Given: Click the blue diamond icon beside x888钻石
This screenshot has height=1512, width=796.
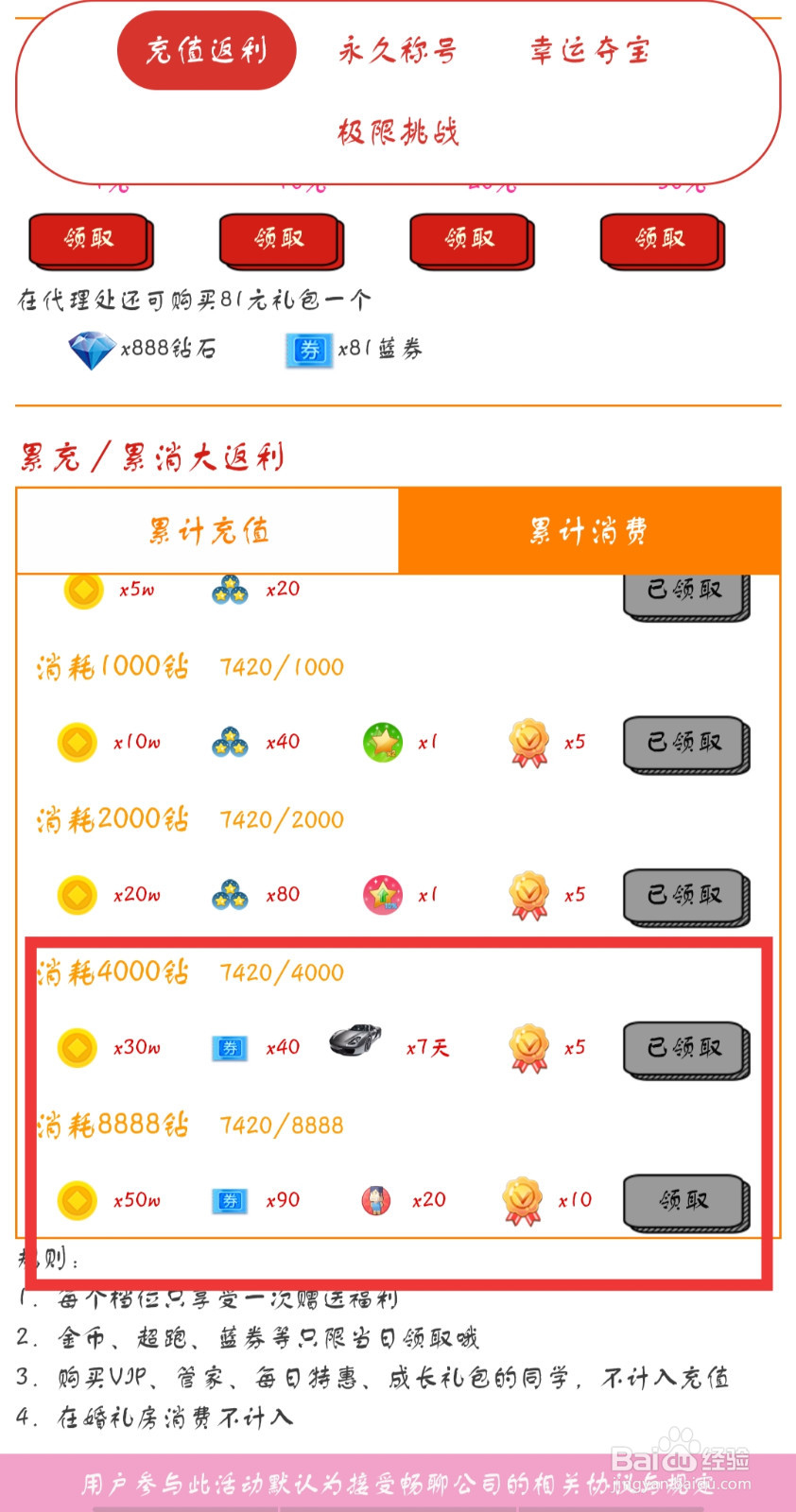Looking at the screenshot, I should point(92,349).
